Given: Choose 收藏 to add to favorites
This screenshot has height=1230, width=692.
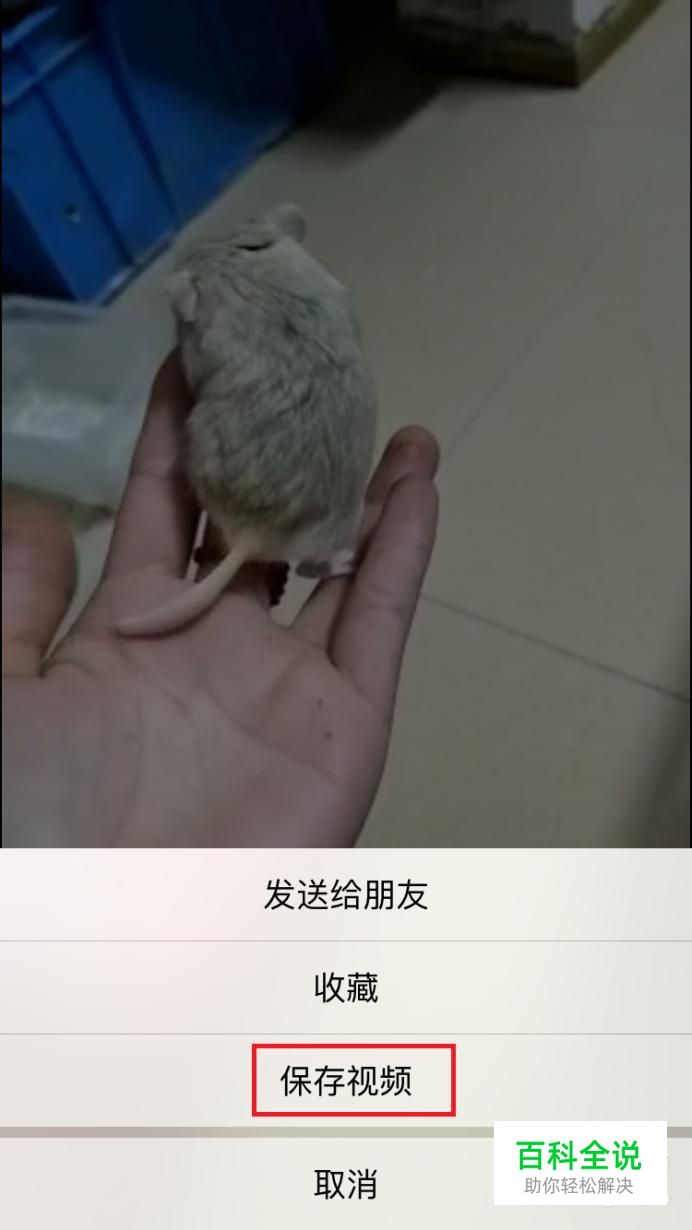Looking at the screenshot, I should coord(346,988).
